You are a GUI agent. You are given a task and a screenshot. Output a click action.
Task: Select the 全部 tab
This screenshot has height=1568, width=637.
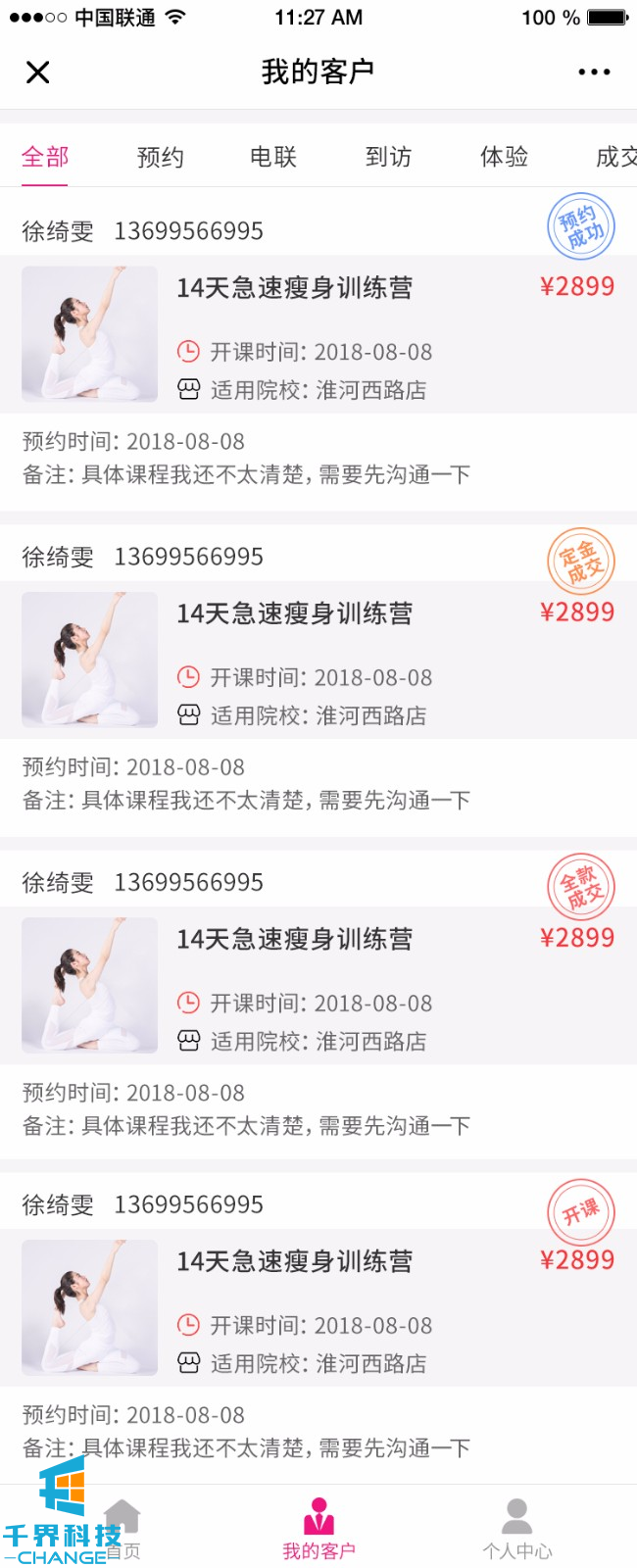(x=45, y=157)
